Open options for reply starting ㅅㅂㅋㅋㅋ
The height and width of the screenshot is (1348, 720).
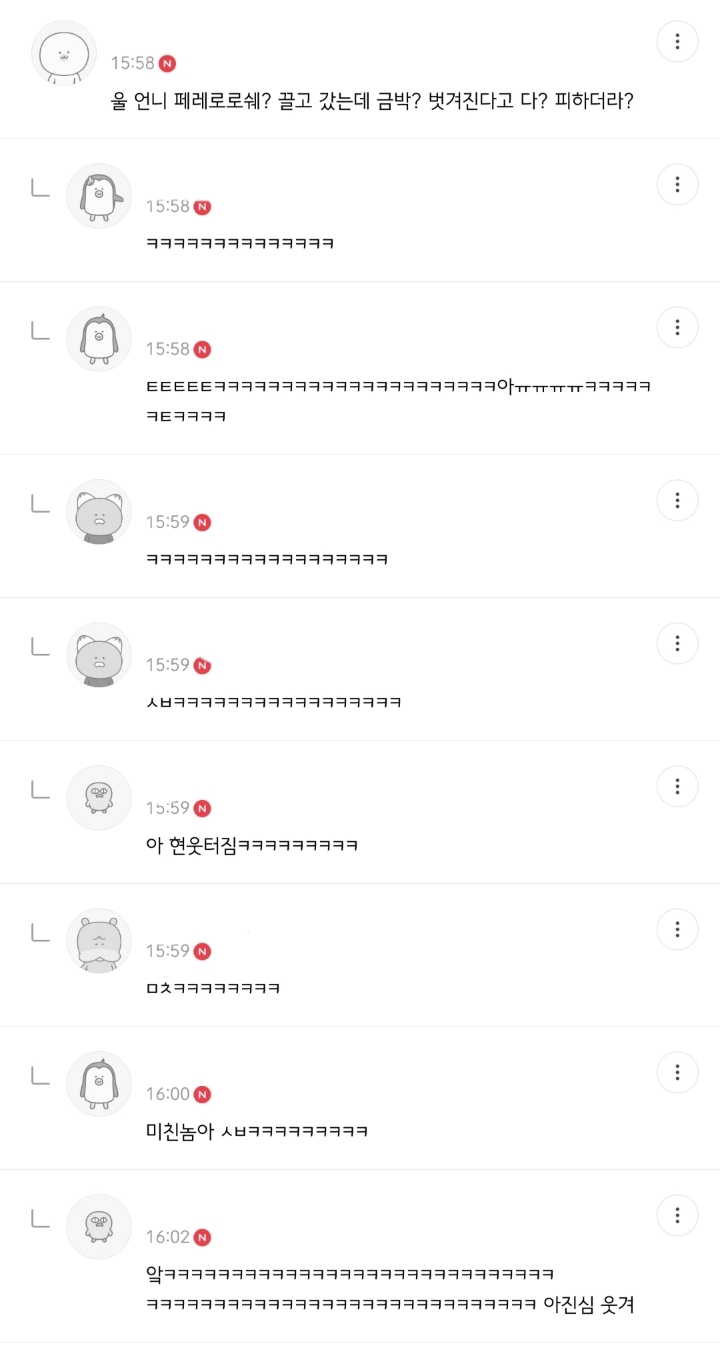pyautogui.click(x=677, y=643)
